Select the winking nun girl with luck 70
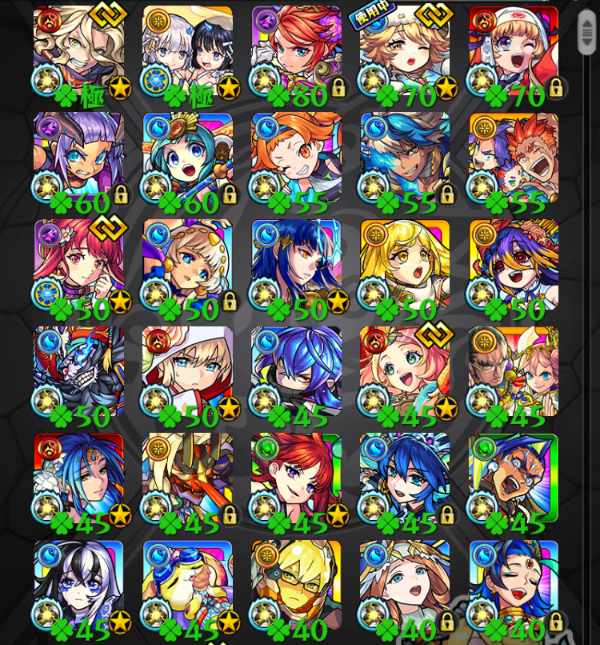Image resolution: width=600 pixels, height=645 pixels. [x=514, y=52]
